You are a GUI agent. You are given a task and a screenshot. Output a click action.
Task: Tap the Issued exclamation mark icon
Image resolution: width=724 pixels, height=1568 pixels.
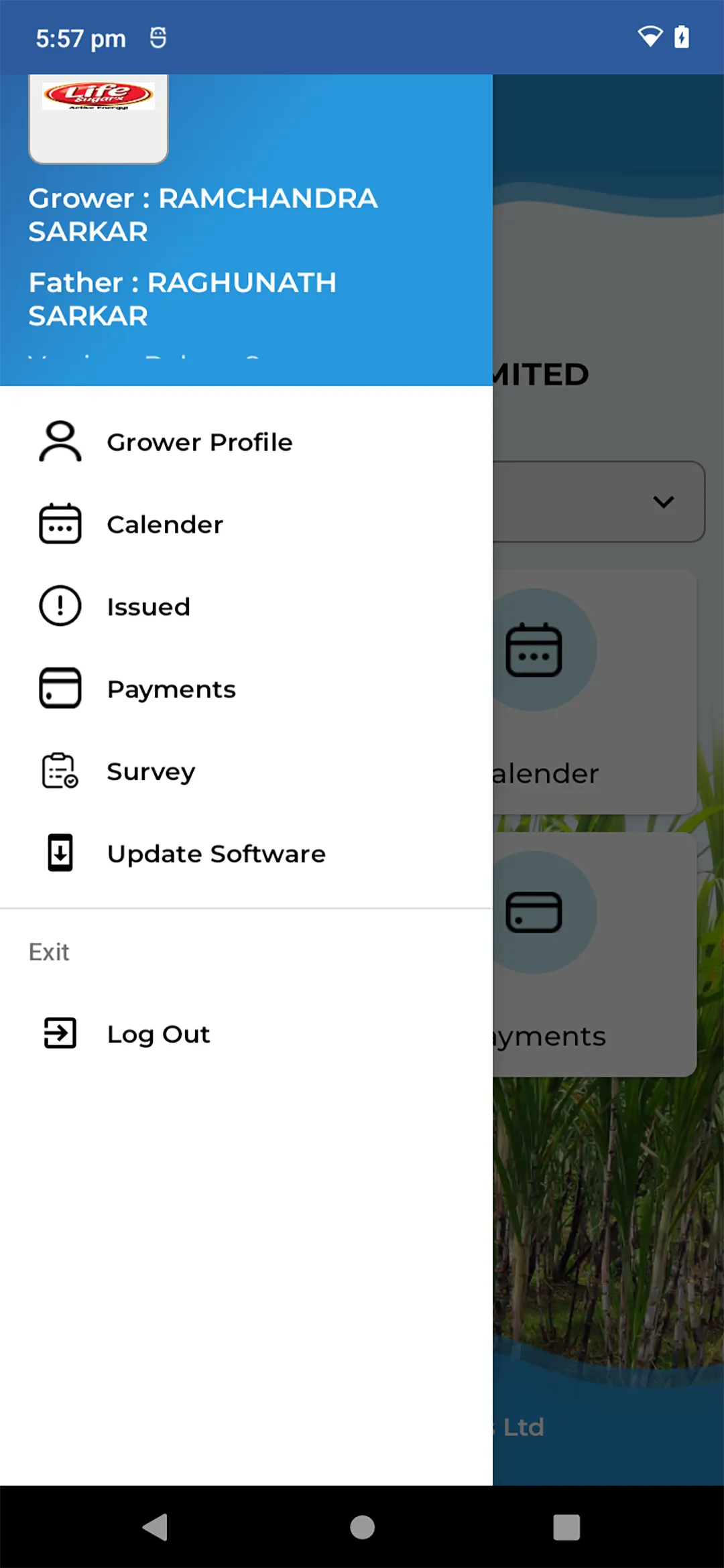[60, 606]
